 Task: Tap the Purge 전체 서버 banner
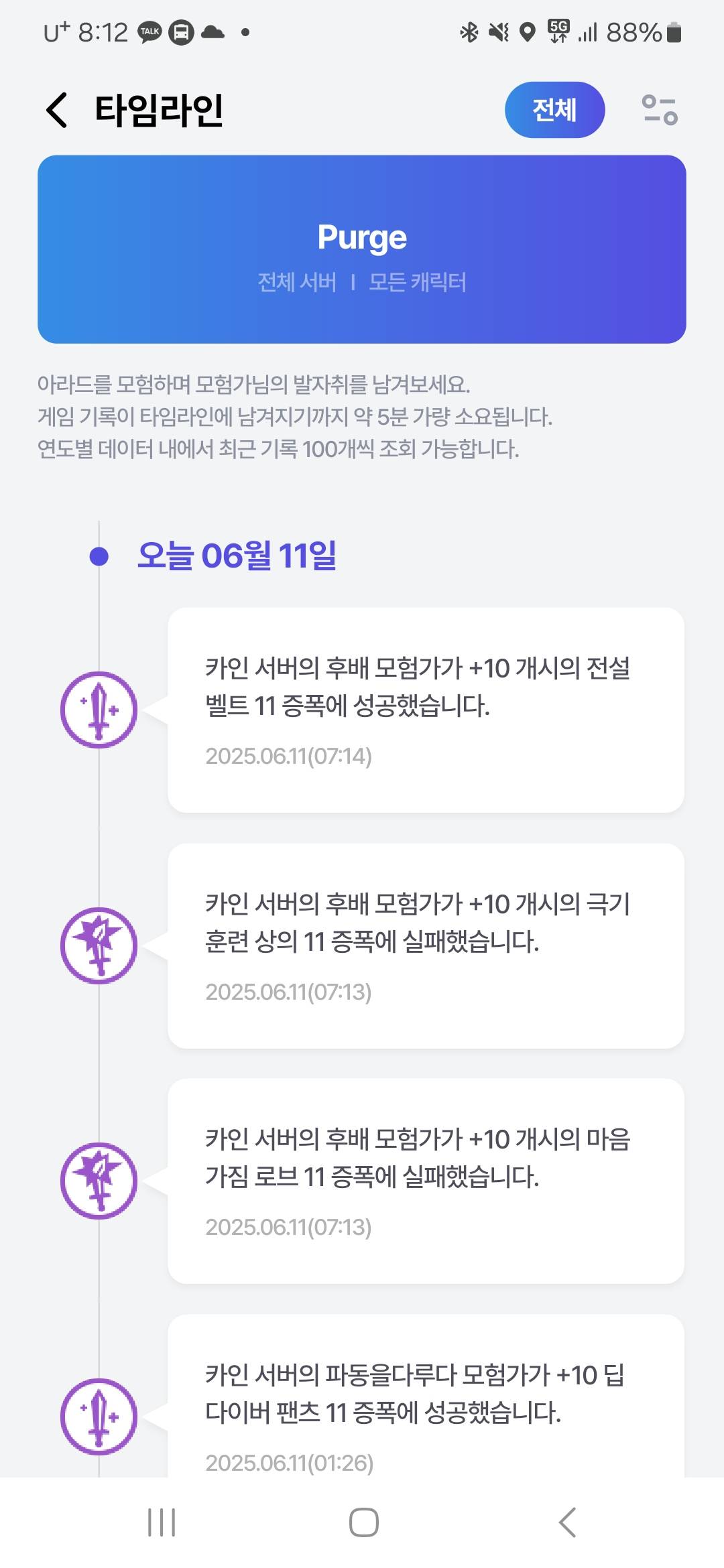[362, 249]
